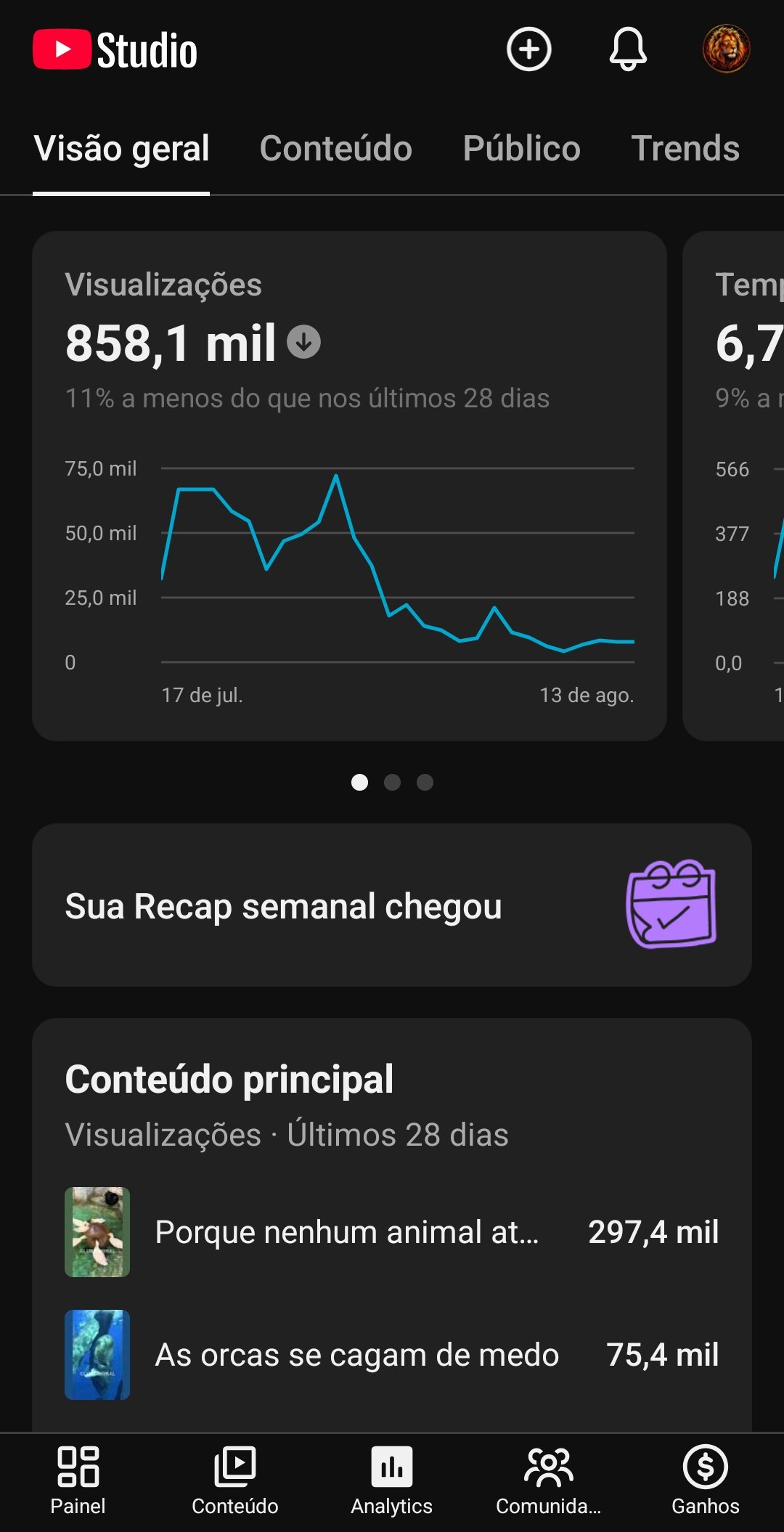This screenshot has width=784, height=1532.
Task: Open video As orcas se cagam de medo
Action: (x=392, y=1355)
